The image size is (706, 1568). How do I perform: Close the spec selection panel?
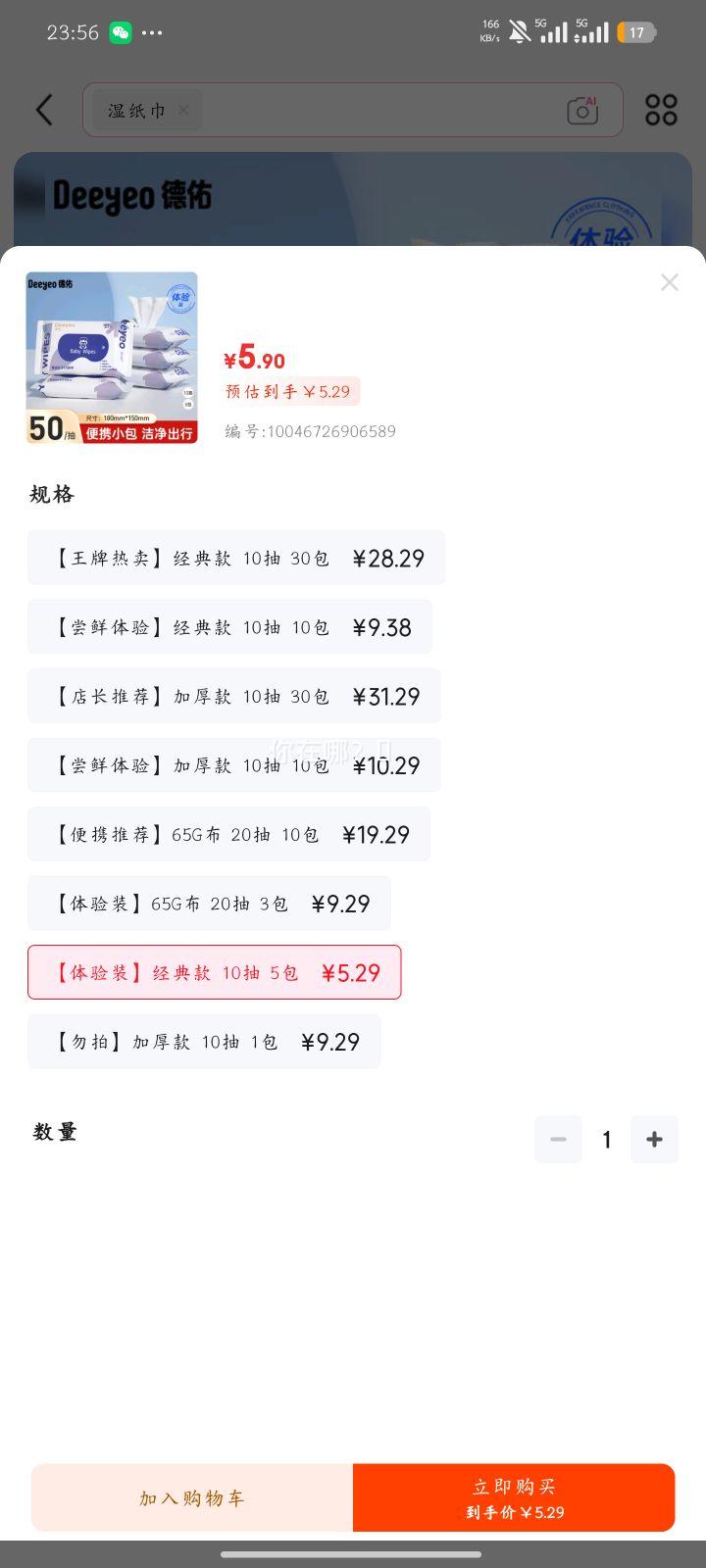click(670, 282)
